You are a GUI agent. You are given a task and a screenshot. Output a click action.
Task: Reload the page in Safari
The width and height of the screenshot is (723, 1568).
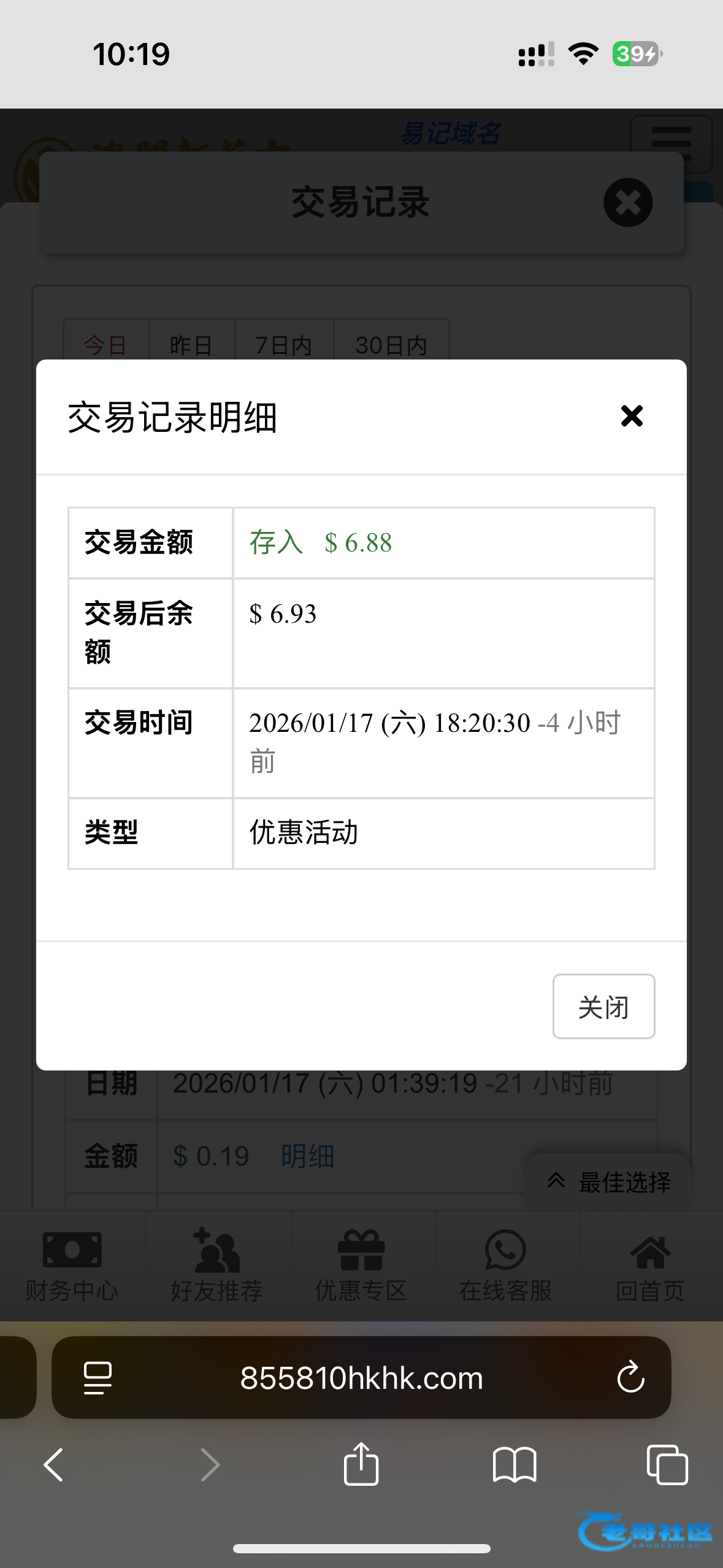[630, 1377]
